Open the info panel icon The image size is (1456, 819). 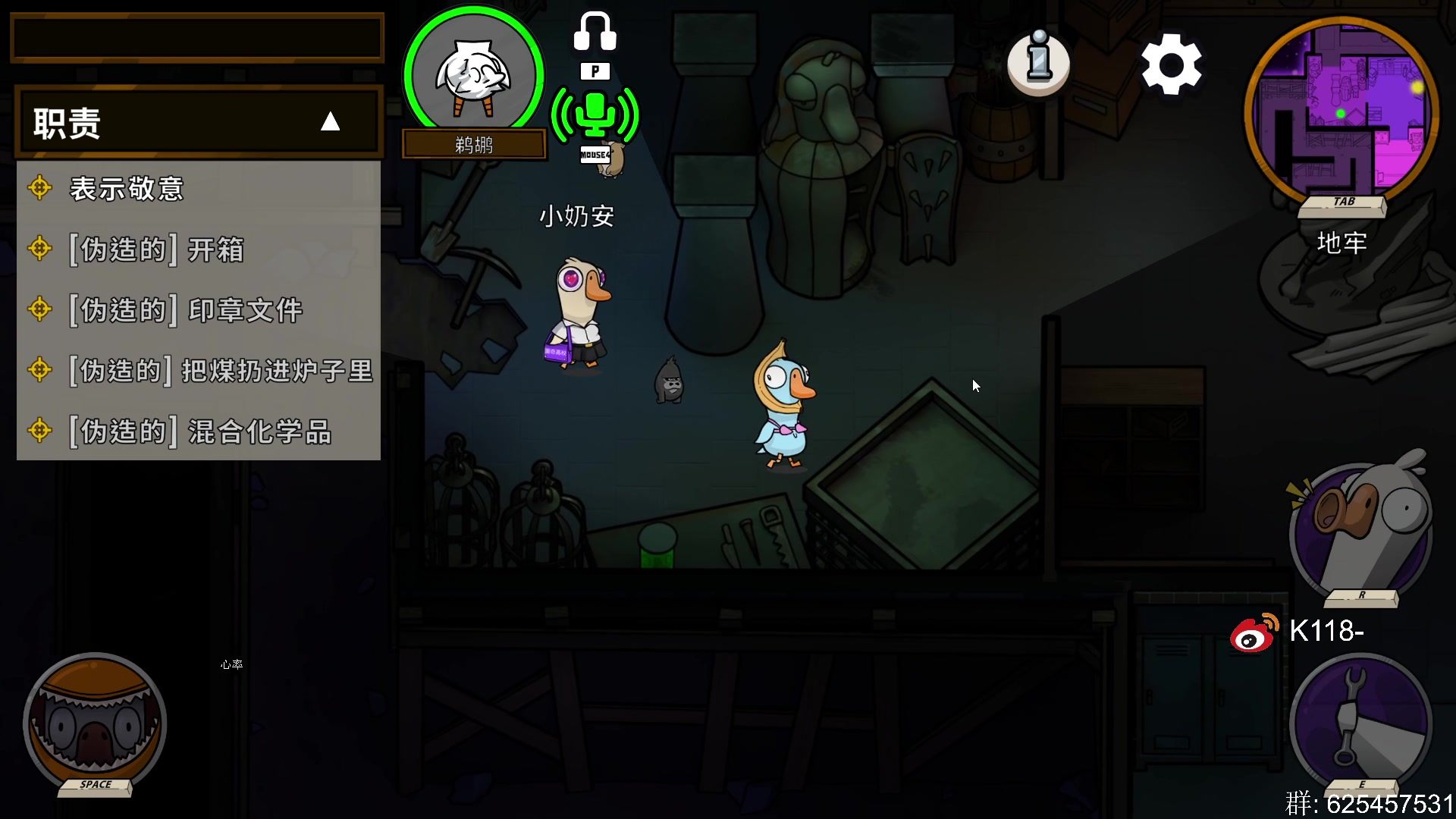point(1038,62)
